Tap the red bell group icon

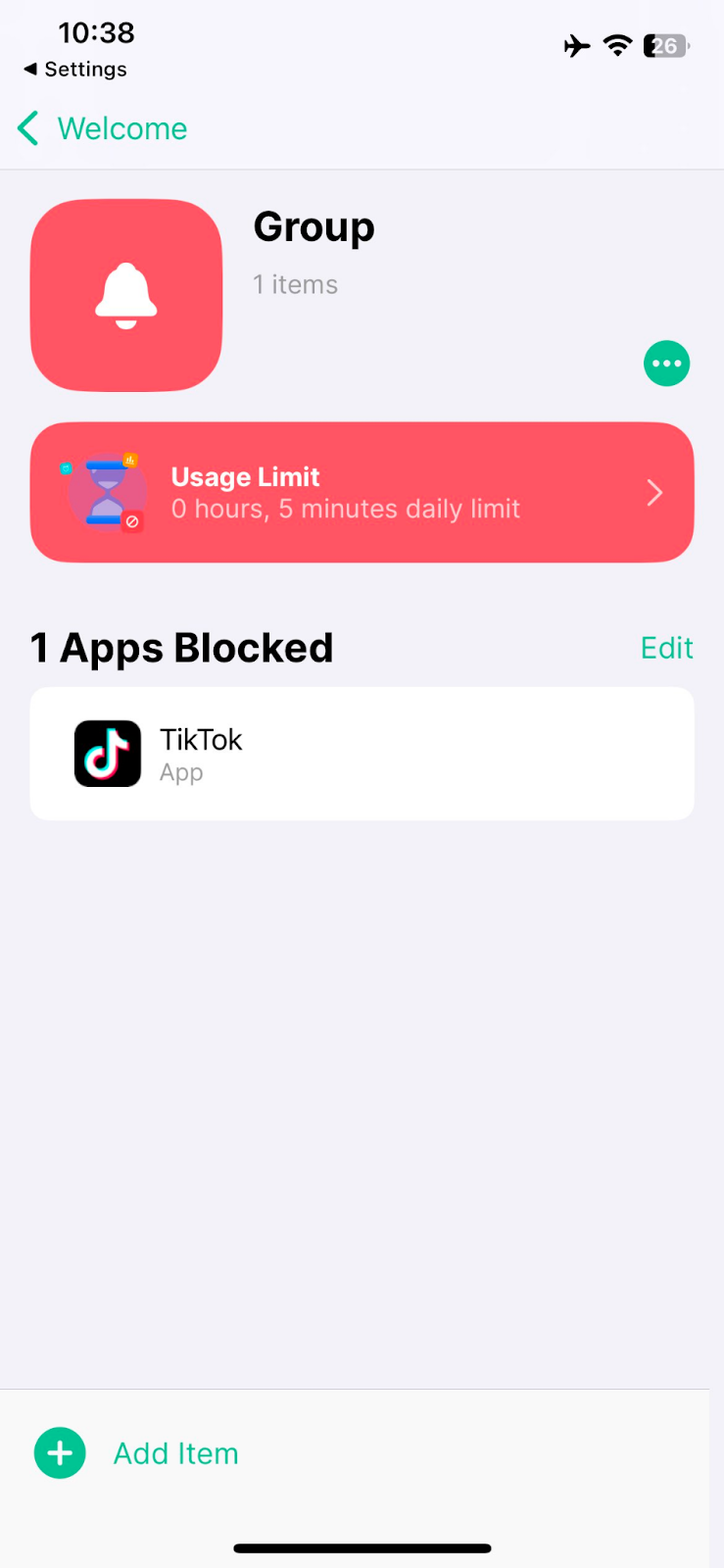(x=126, y=295)
